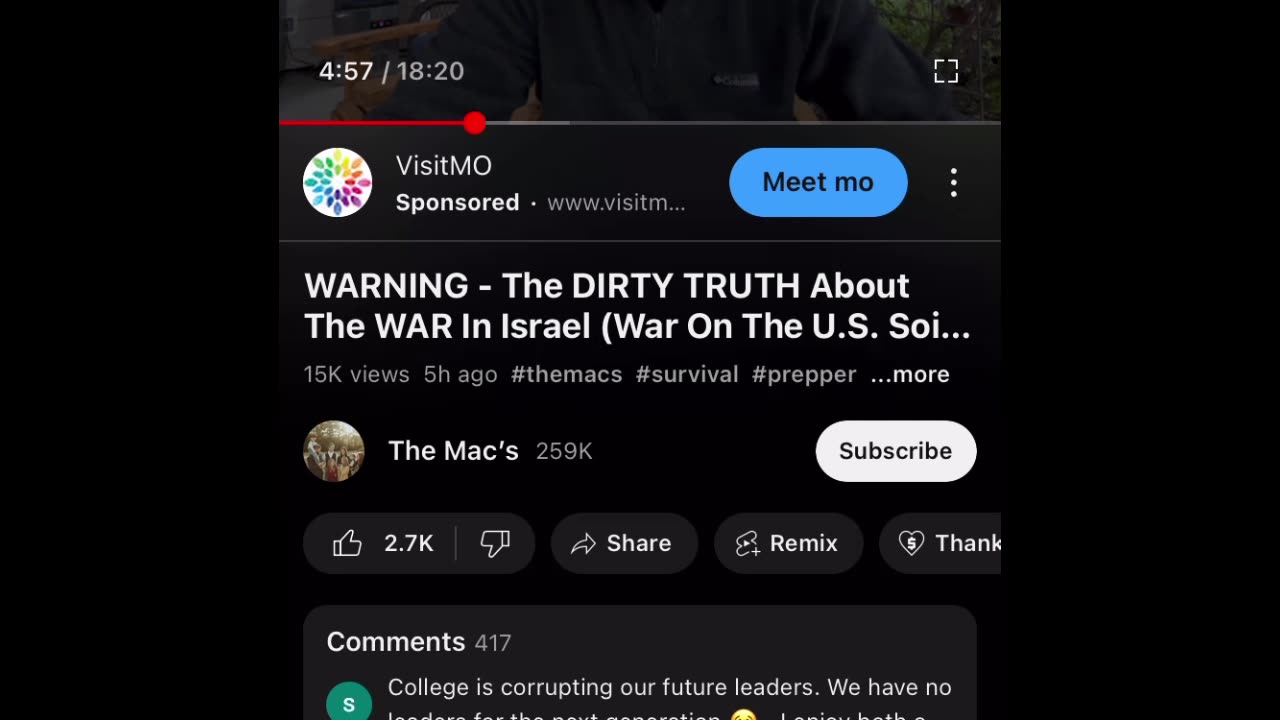Tap the Meet mo ad button
1280x720 pixels.
pyautogui.click(x=818, y=182)
